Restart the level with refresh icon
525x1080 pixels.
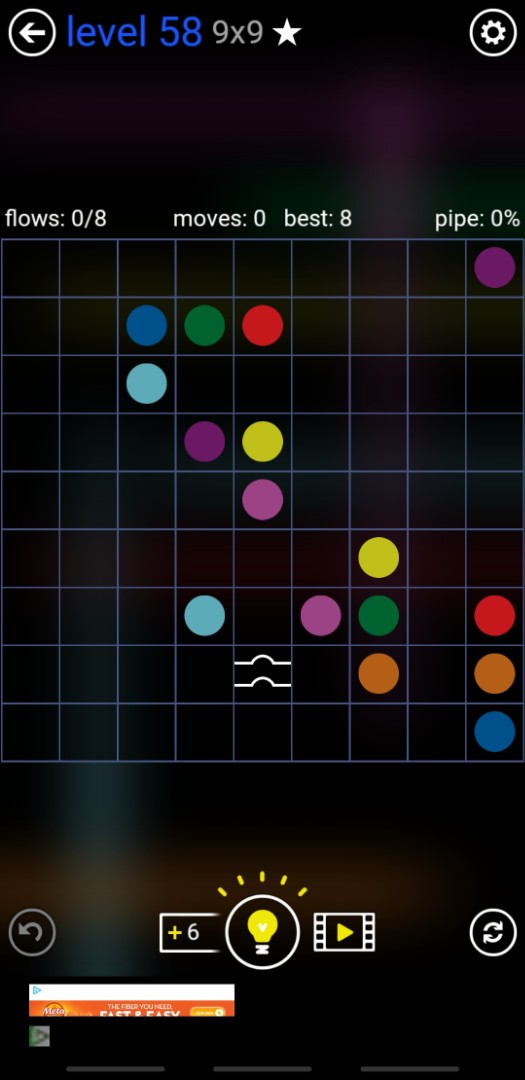coord(493,932)
